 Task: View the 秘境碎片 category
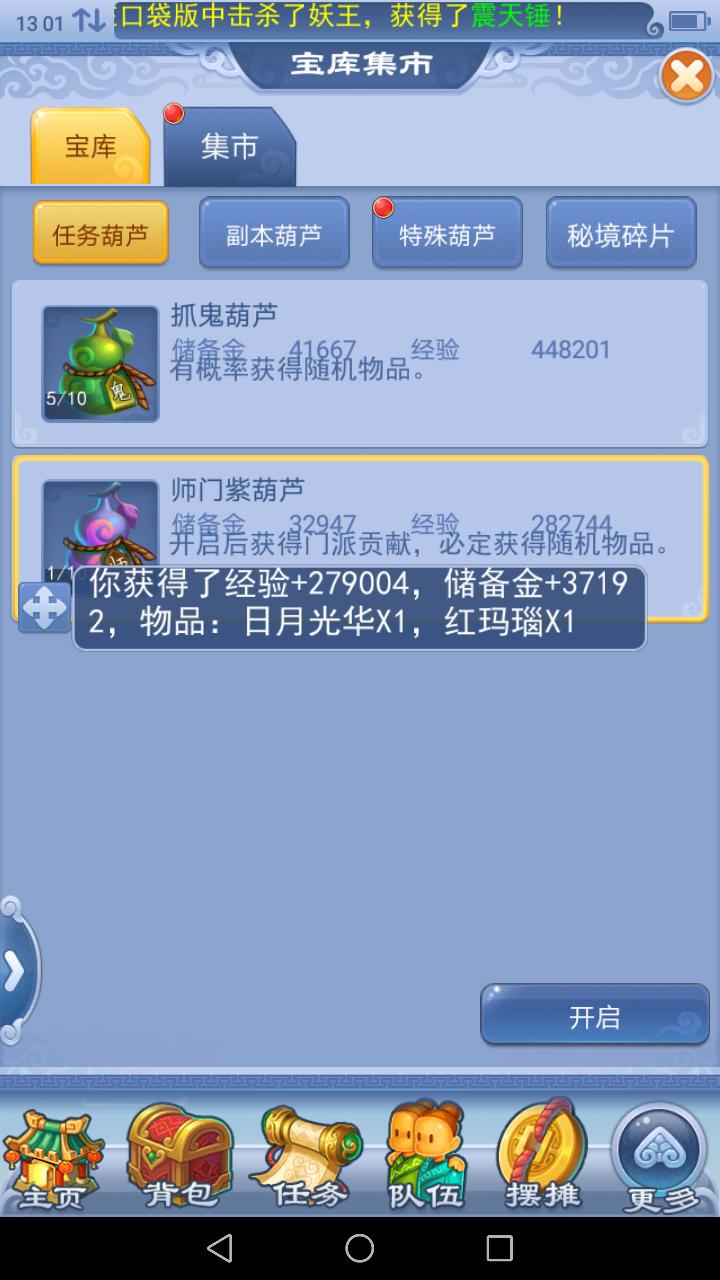[x=620, y=234]
